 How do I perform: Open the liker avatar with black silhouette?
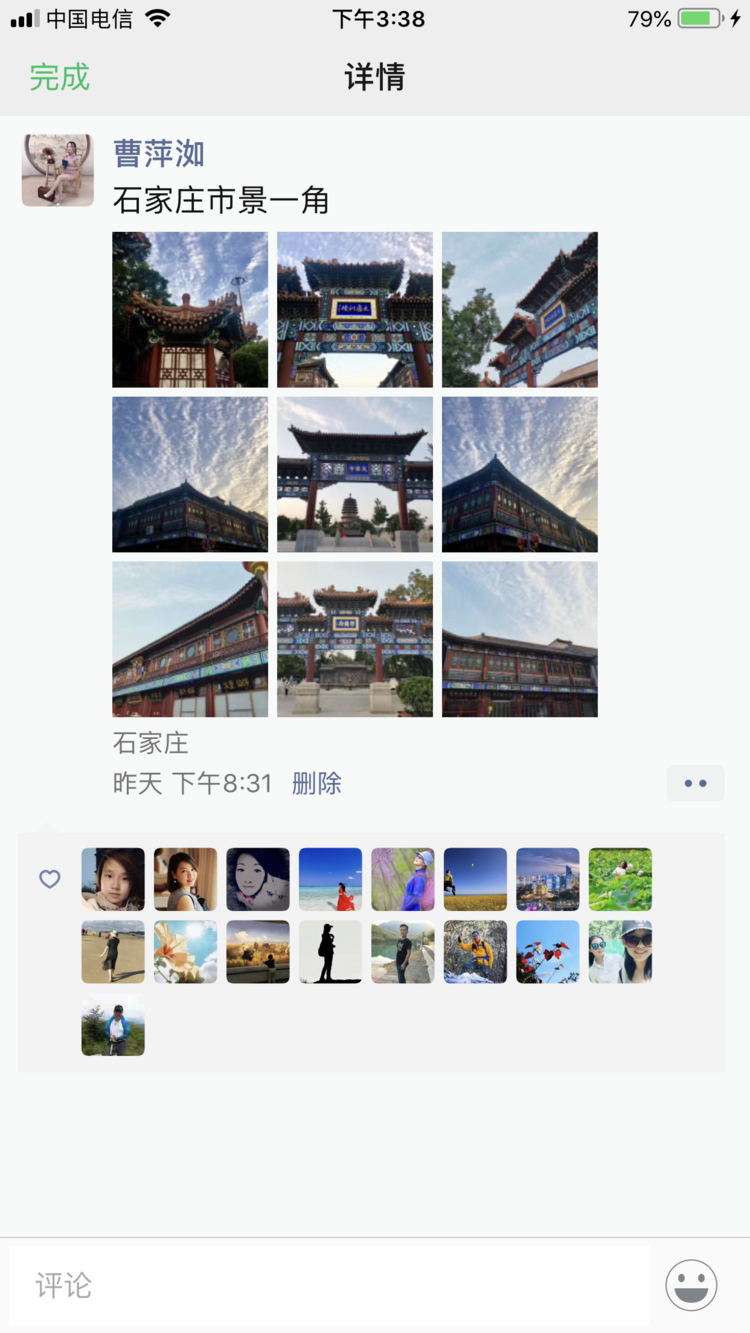[x=330, y=952]
